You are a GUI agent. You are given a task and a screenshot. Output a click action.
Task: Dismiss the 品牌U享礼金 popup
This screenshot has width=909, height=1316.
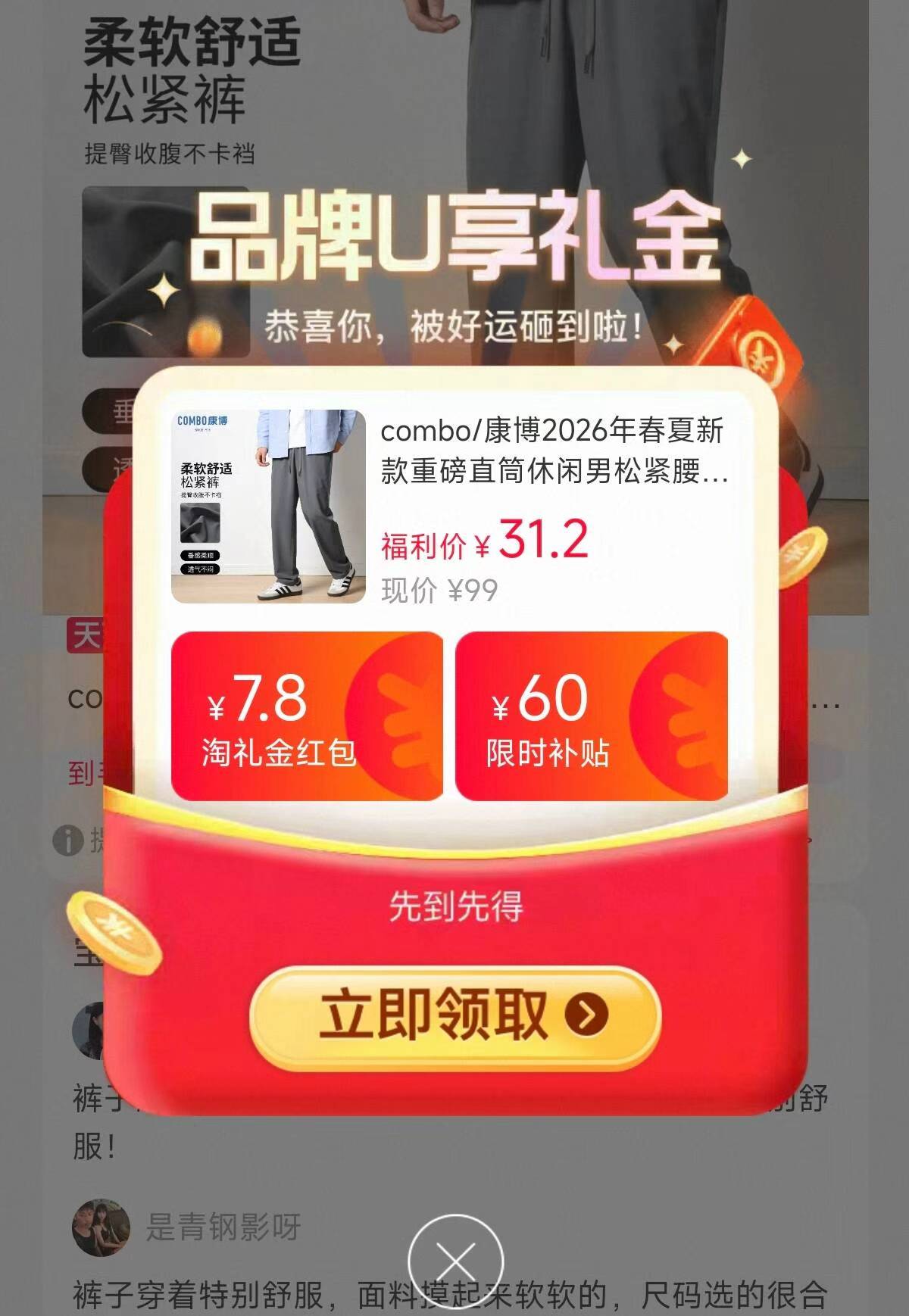pyautogui.click(x=455, y=1261)
